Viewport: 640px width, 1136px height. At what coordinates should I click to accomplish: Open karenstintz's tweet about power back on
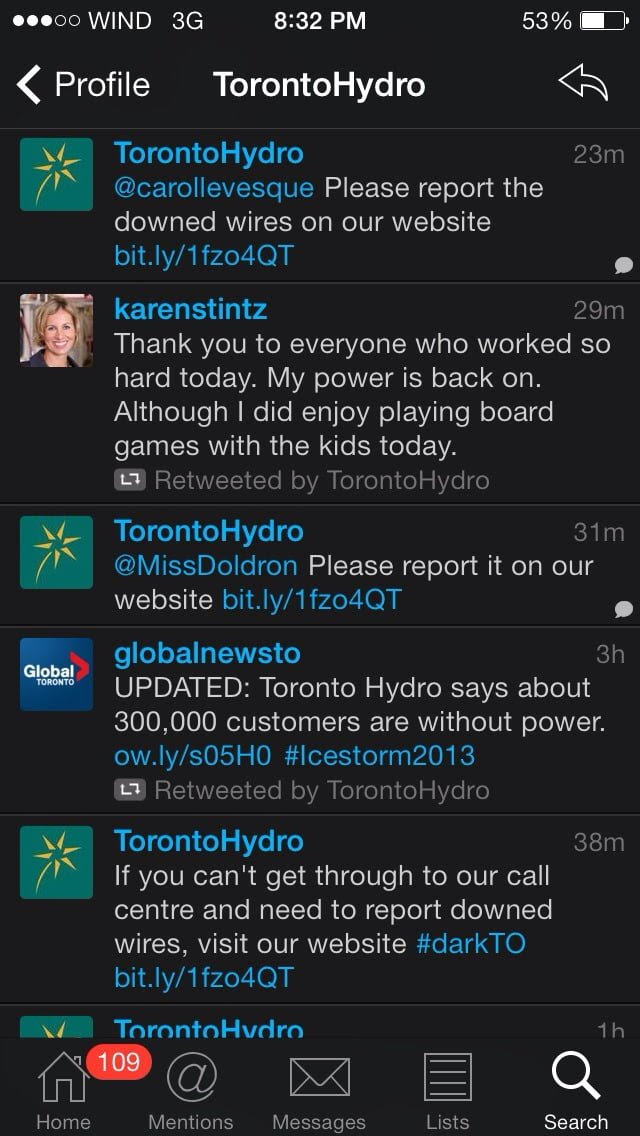(360, 395)
